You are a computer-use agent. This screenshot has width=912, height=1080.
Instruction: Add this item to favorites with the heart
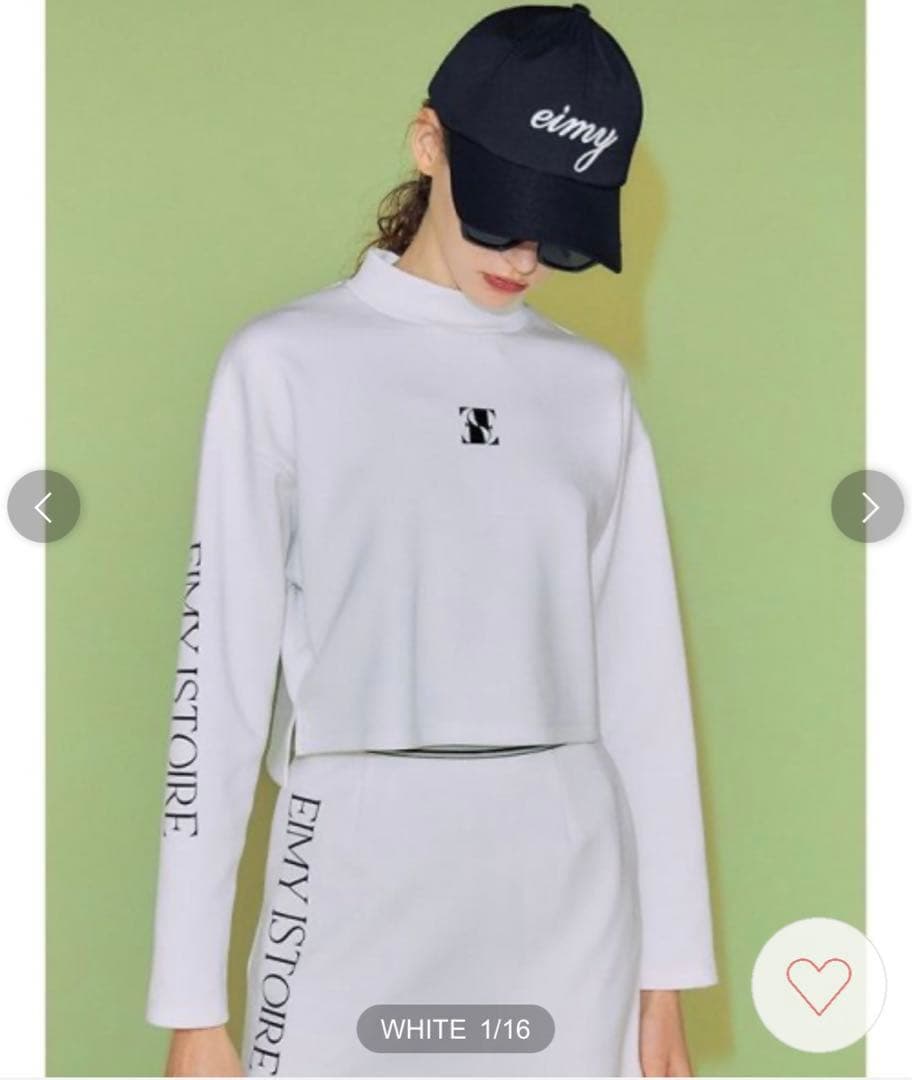pyautogui.click(x=818, y=984)
